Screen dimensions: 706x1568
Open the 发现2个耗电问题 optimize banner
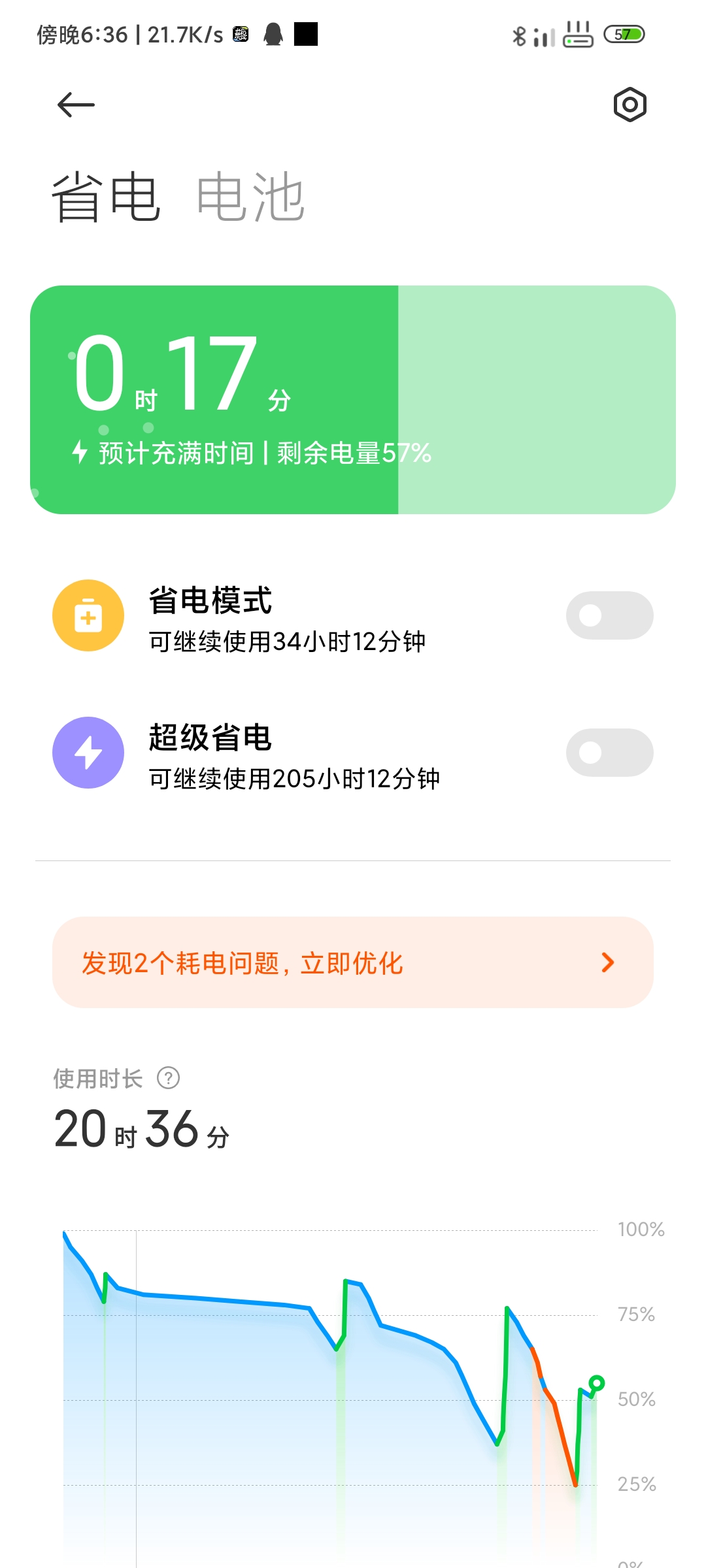[353, 962]
